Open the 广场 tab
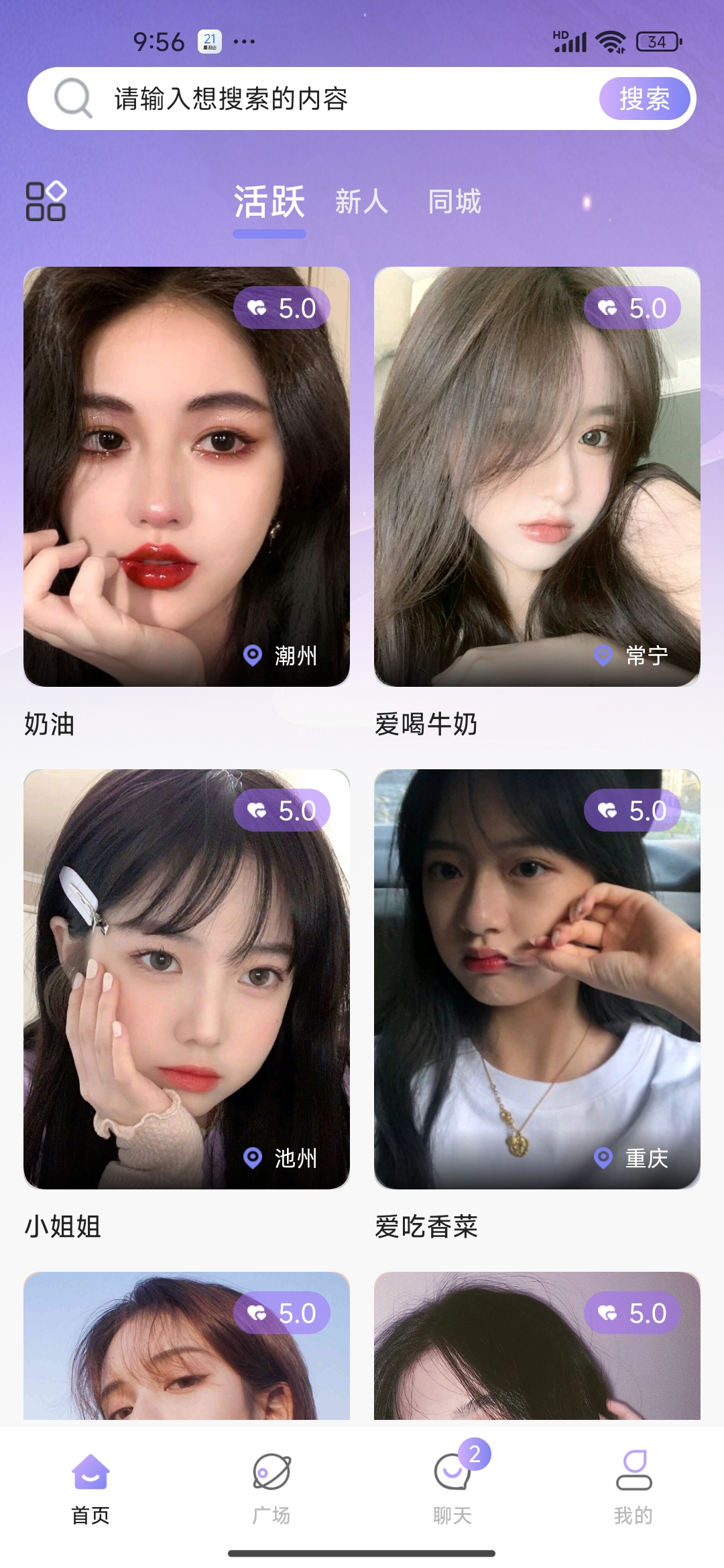Image resolution: width=724 pixels, height=1568 pixels. [271, 1486]
